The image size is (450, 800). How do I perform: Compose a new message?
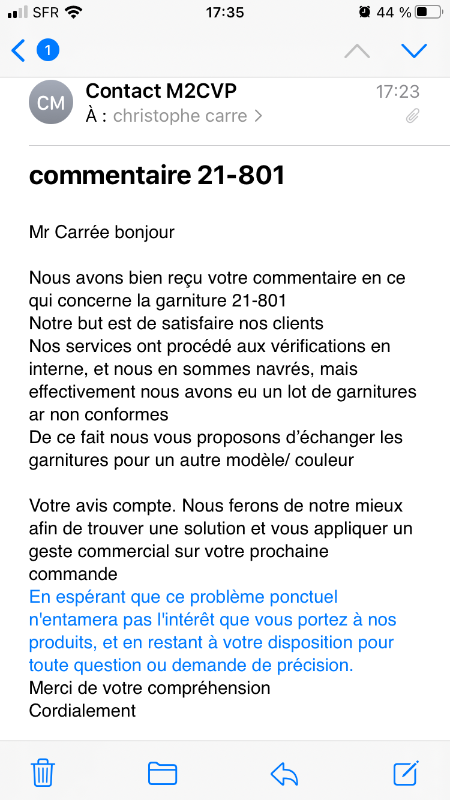(x=406, y=772)
